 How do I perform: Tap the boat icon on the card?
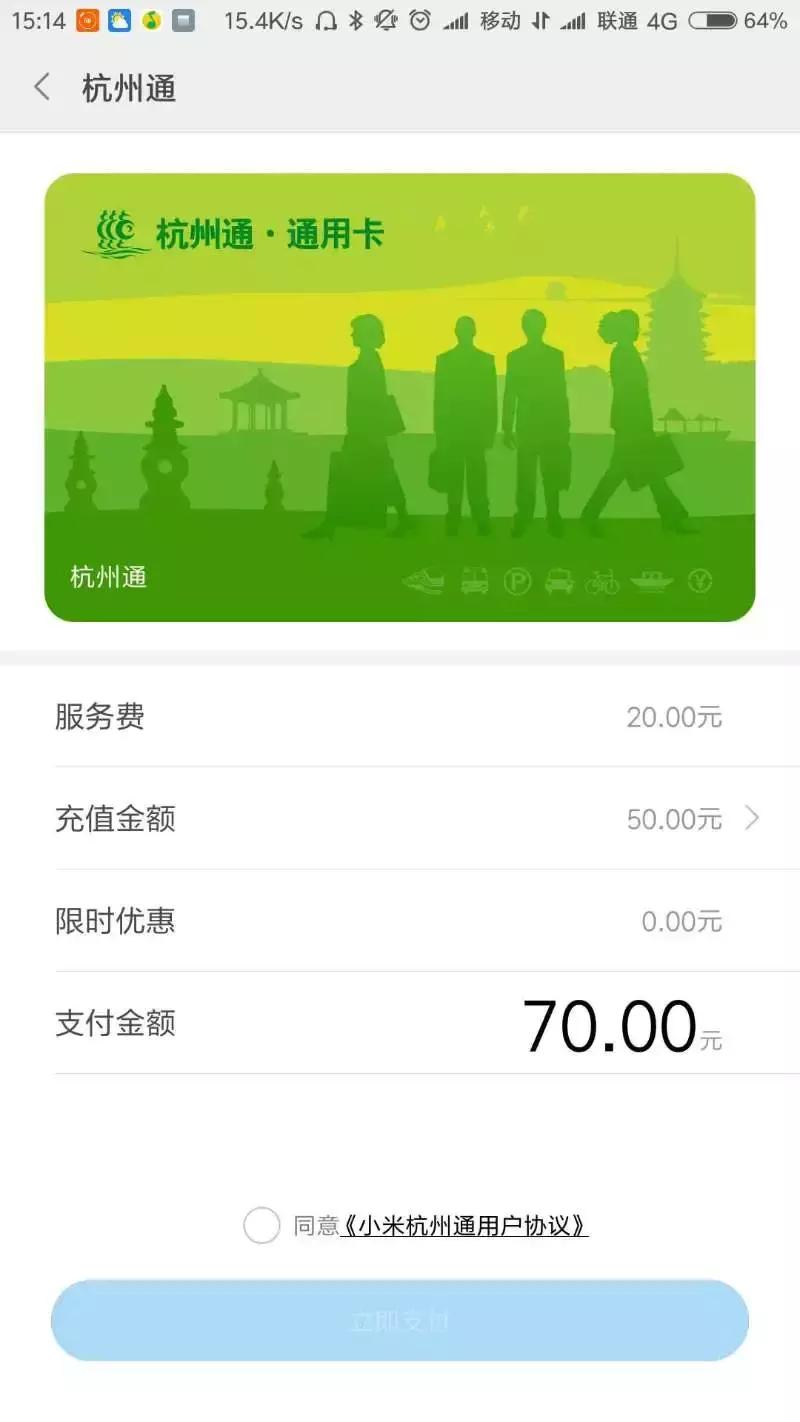point(652,580)
